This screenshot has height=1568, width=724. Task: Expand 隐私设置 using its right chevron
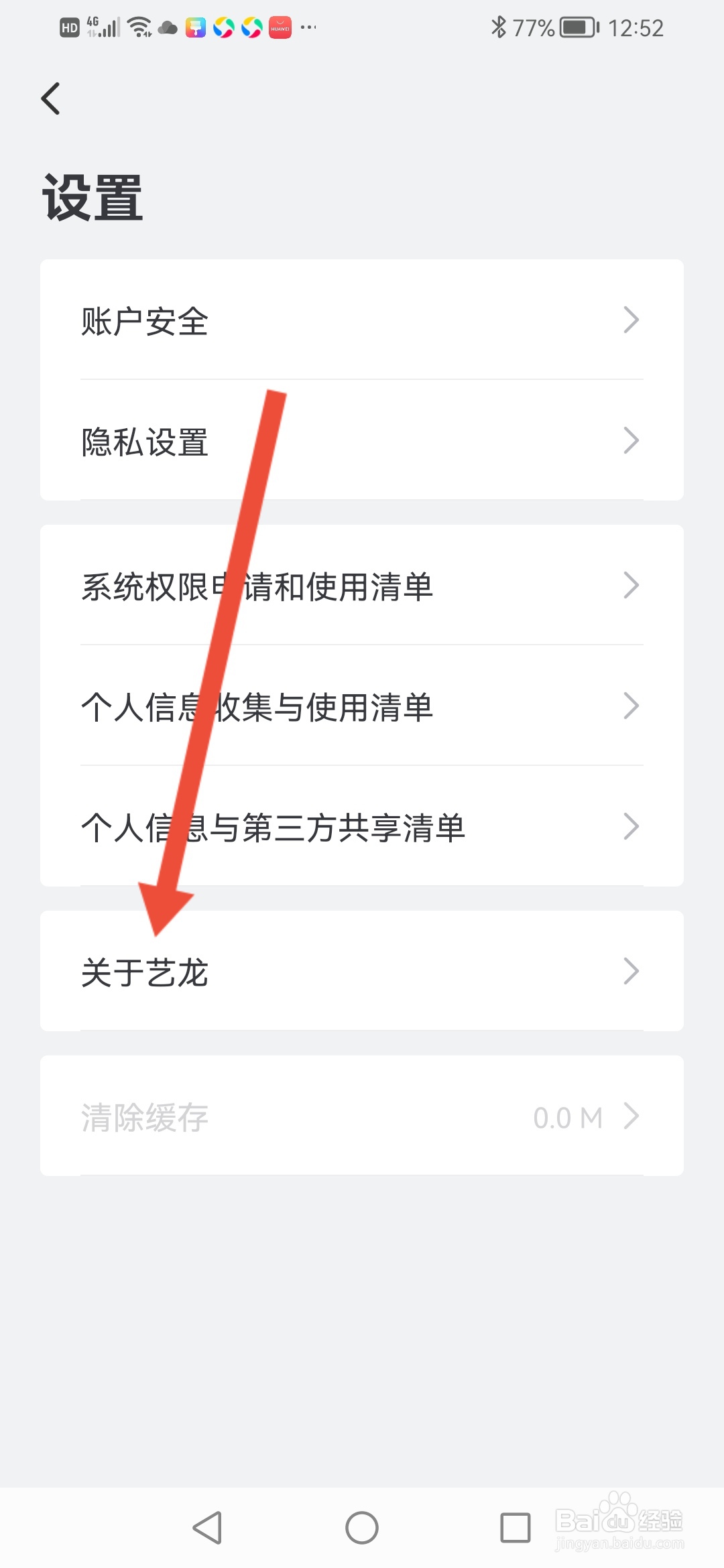[x=631, y=441]
